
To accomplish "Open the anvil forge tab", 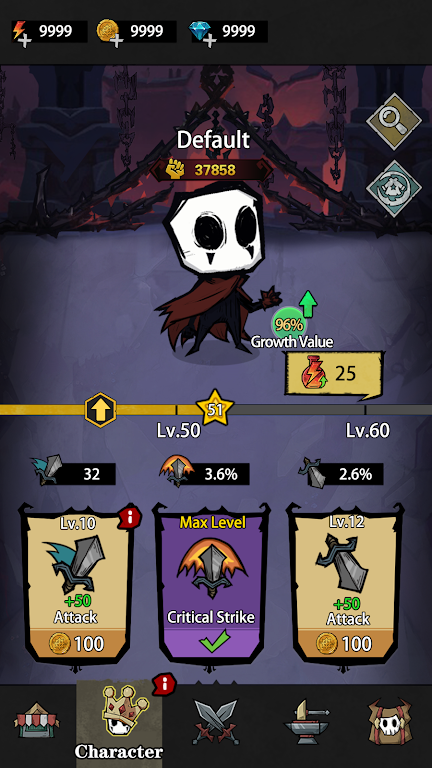I will tap(306, 722).
